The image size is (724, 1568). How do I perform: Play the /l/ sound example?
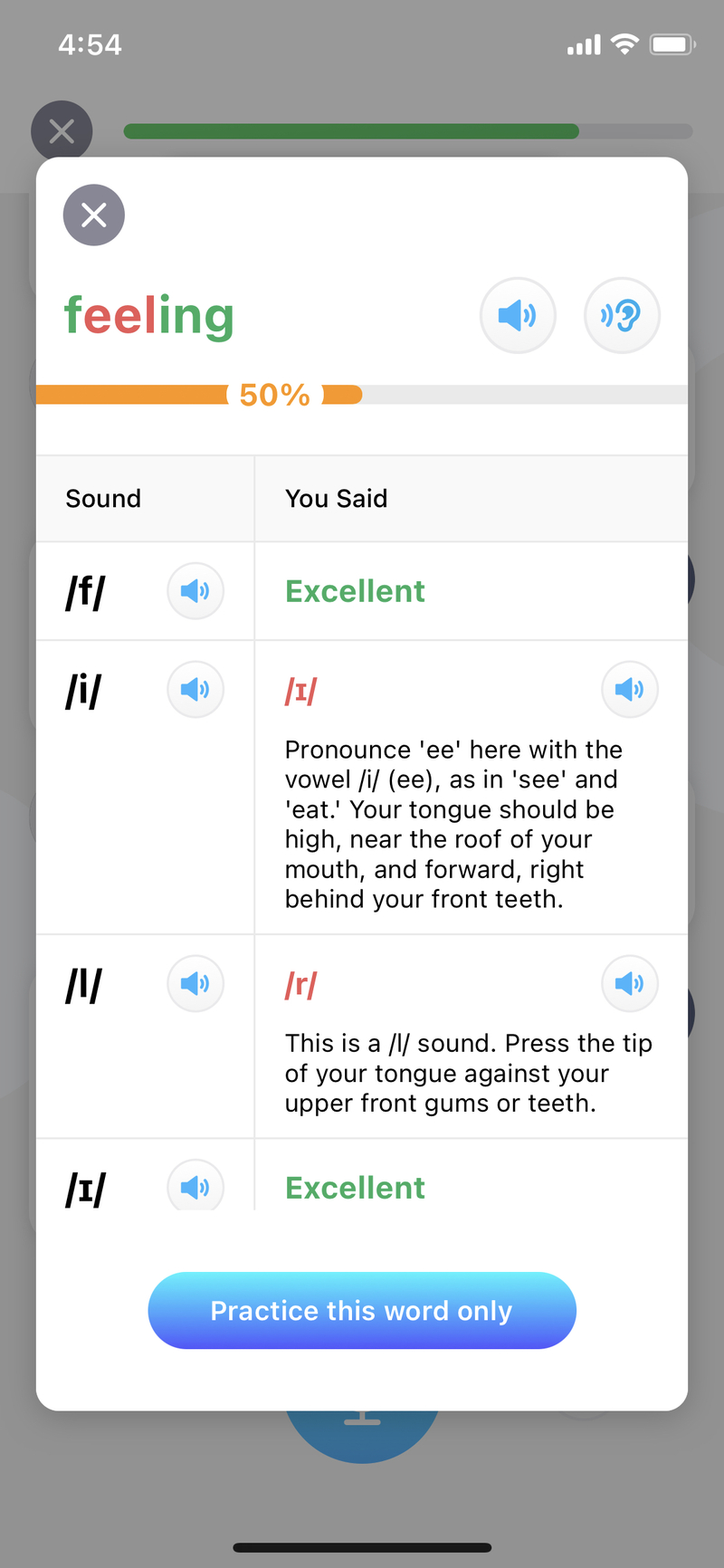pyautogui.click(x=195, y=983)
